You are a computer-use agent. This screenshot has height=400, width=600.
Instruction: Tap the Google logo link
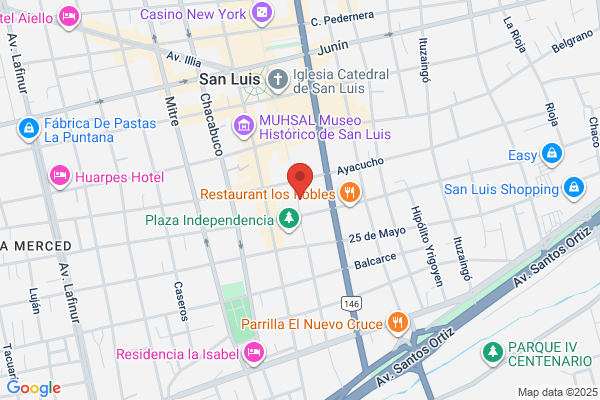(x=34, y=388)
